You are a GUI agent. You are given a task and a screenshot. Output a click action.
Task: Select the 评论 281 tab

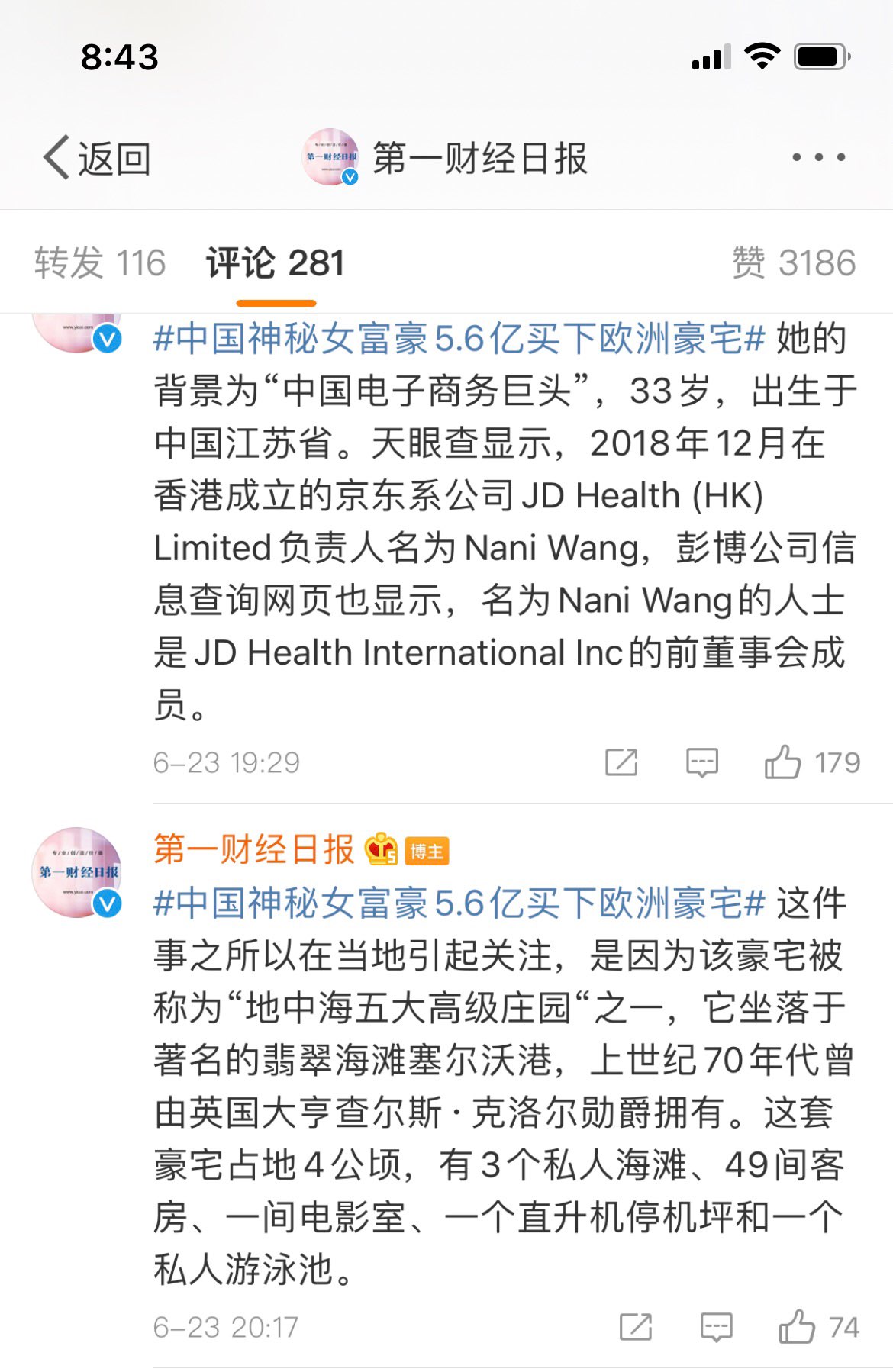pos(276,263)
